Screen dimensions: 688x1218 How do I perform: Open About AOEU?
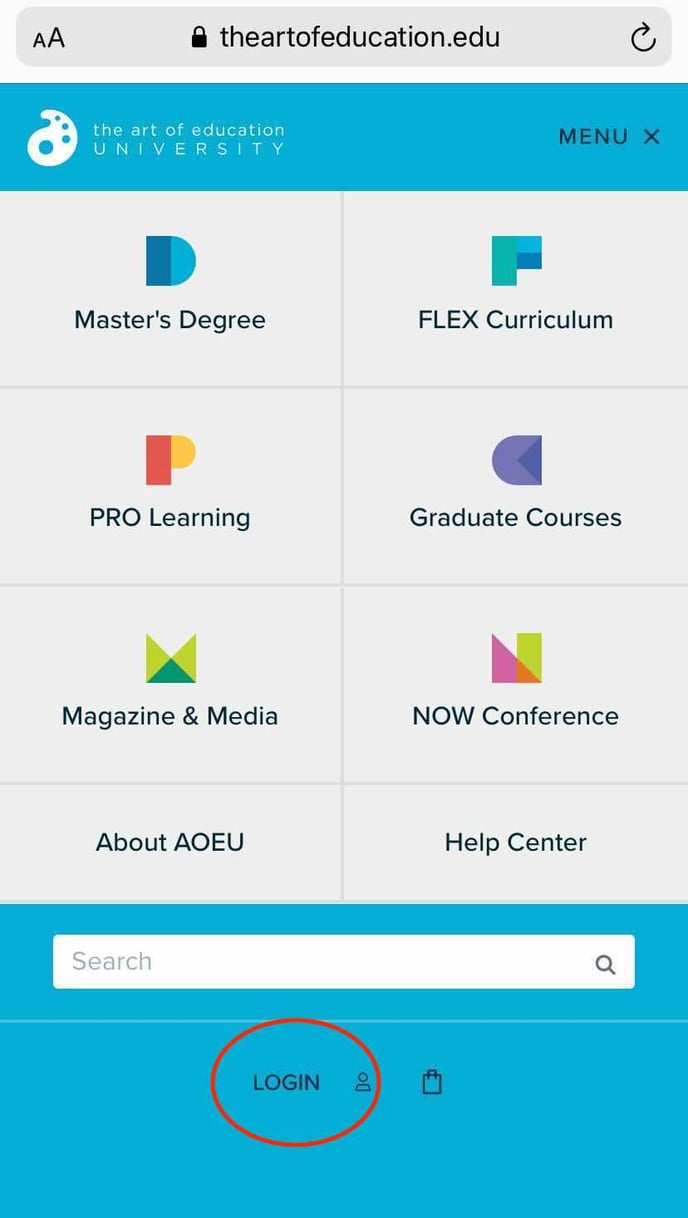(x=170, y=842)
